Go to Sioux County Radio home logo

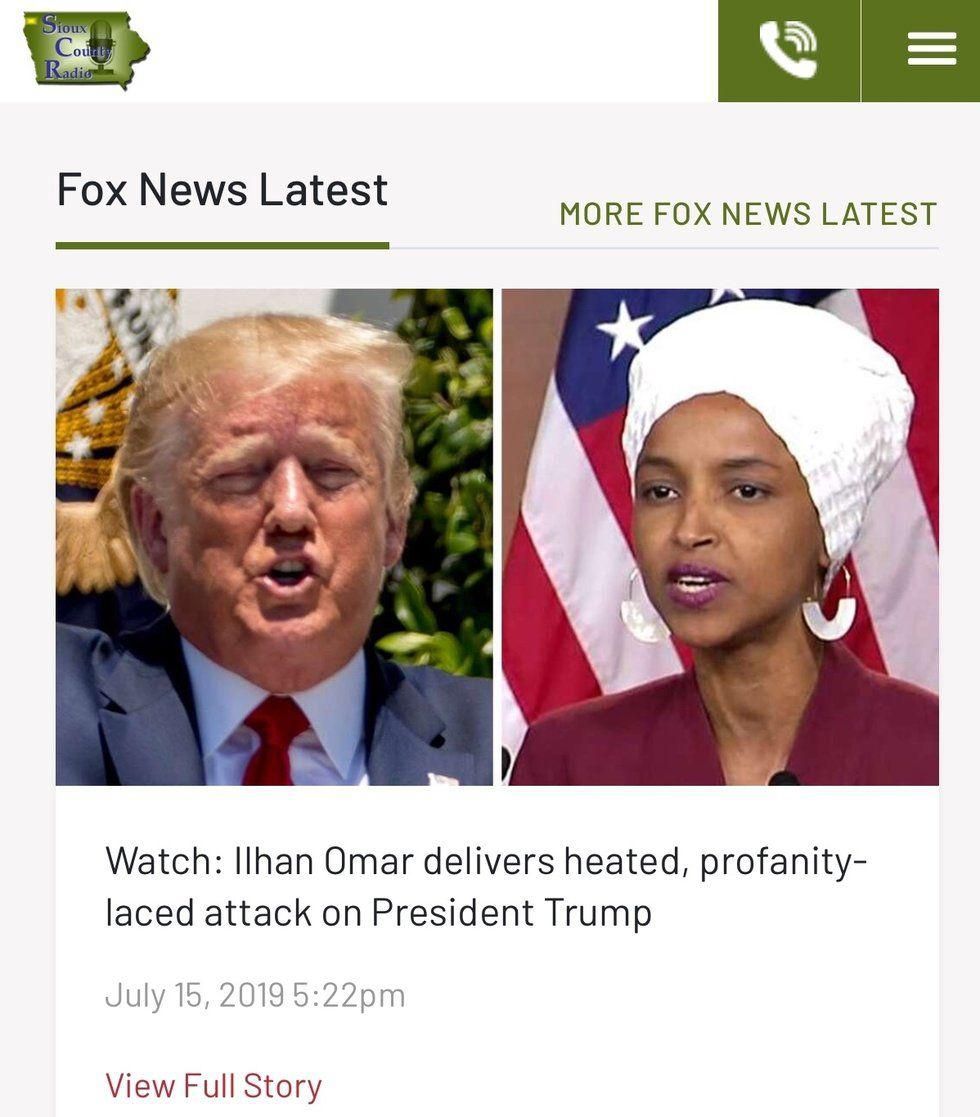[87, 50]
